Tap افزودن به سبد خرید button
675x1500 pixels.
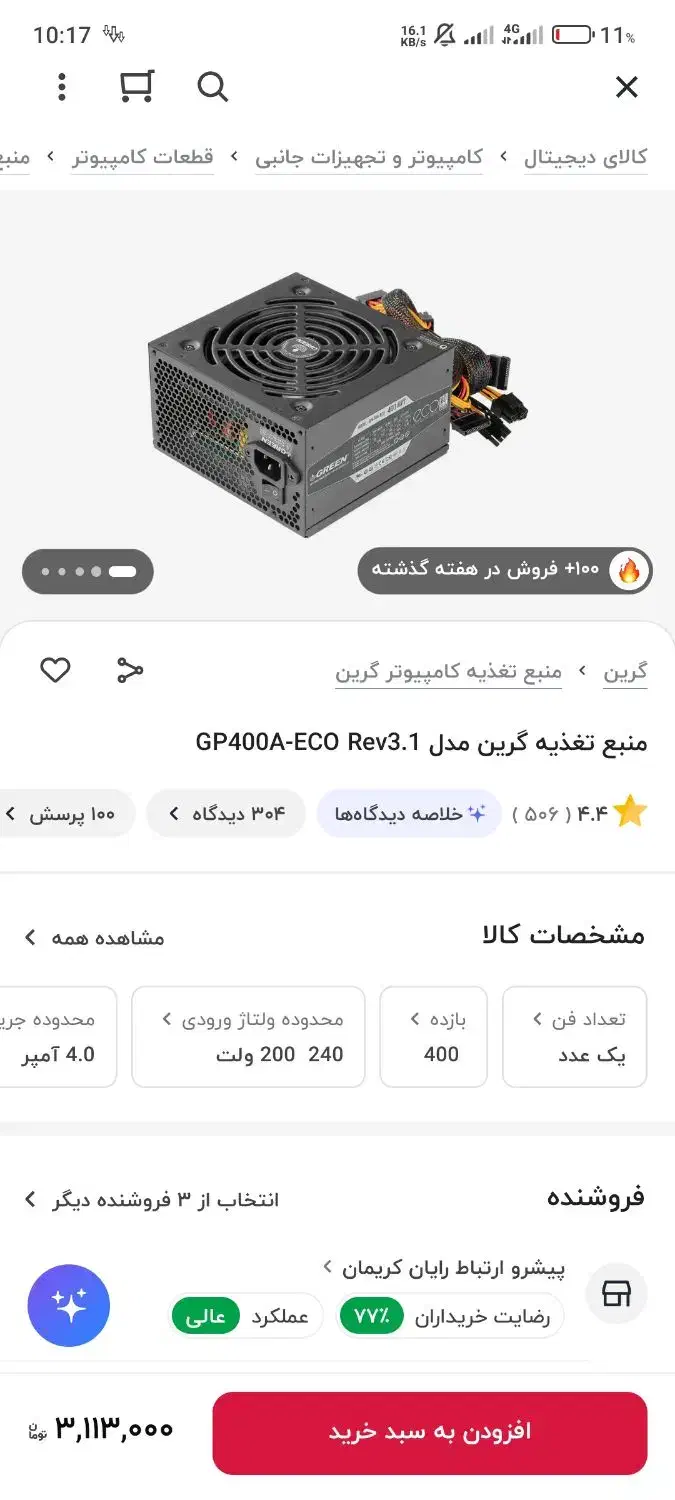(430, 1431)
